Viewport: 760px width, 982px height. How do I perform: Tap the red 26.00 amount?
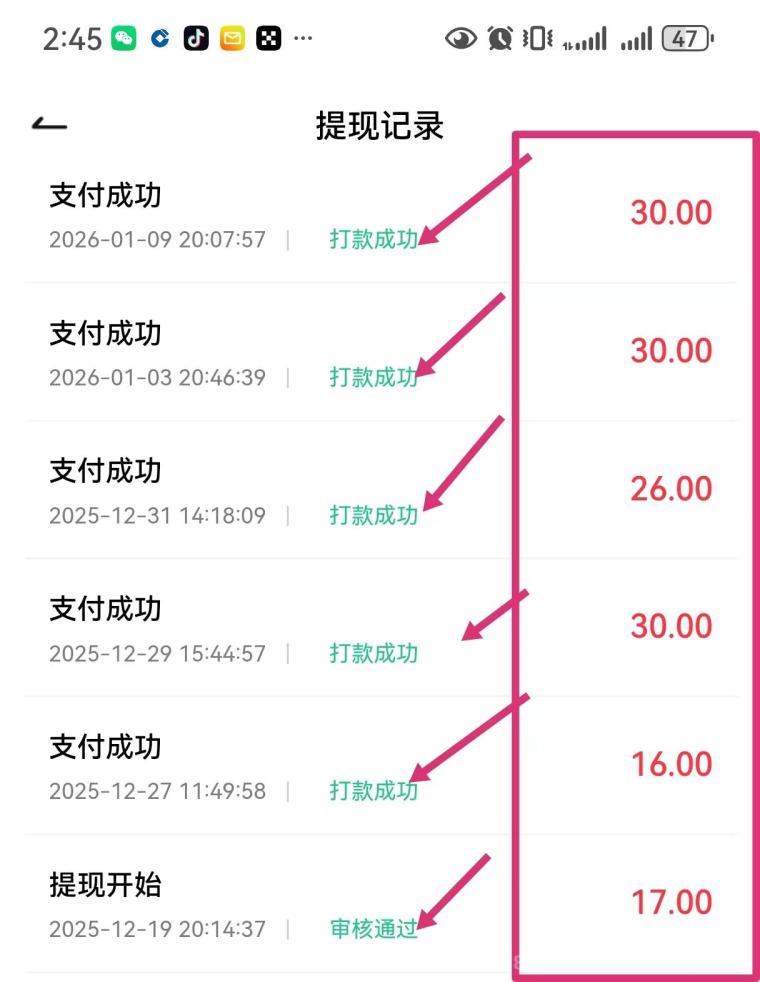pyautogui.click(x=672, y=488)
